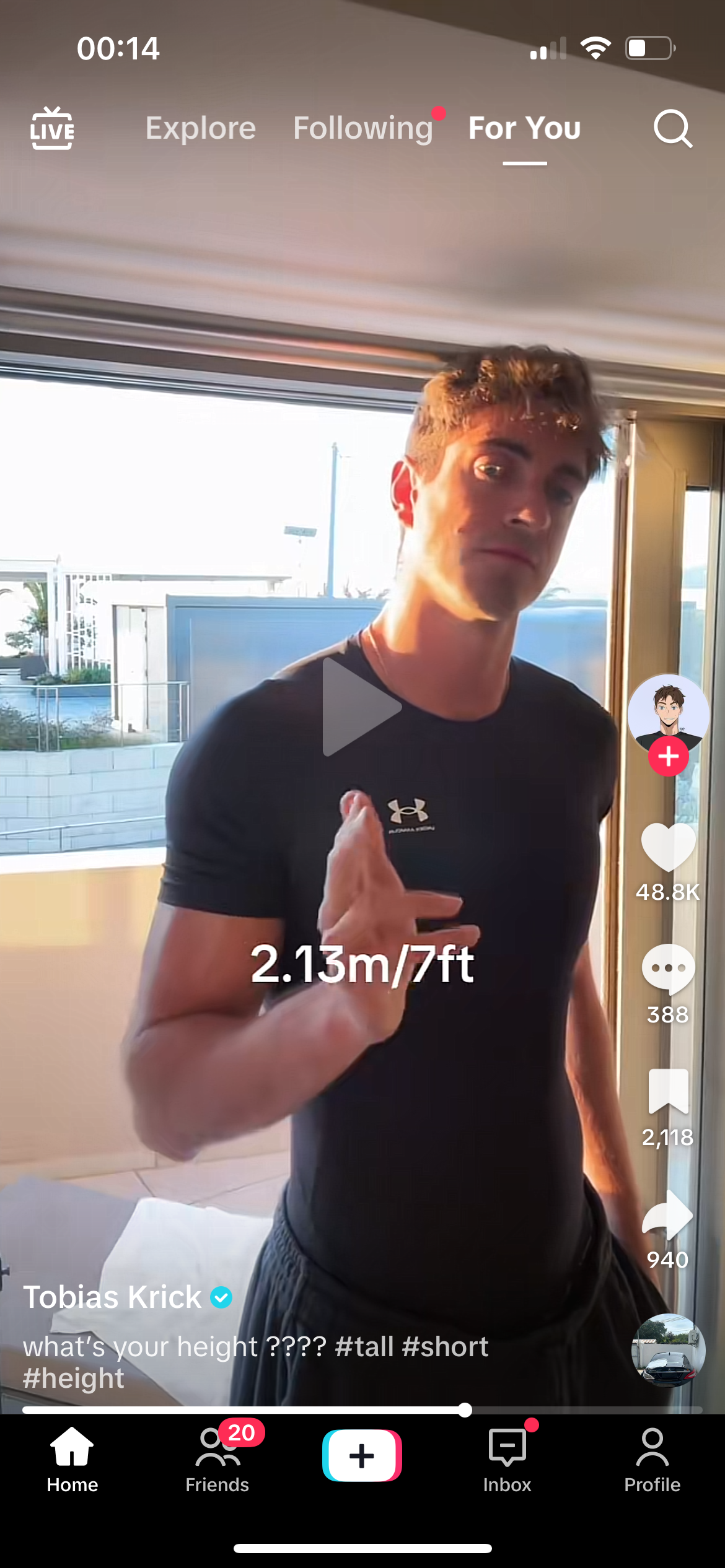This screenshot has height=1568, width=725.
Task: Select the For You tab
Action: click(524, 128)
